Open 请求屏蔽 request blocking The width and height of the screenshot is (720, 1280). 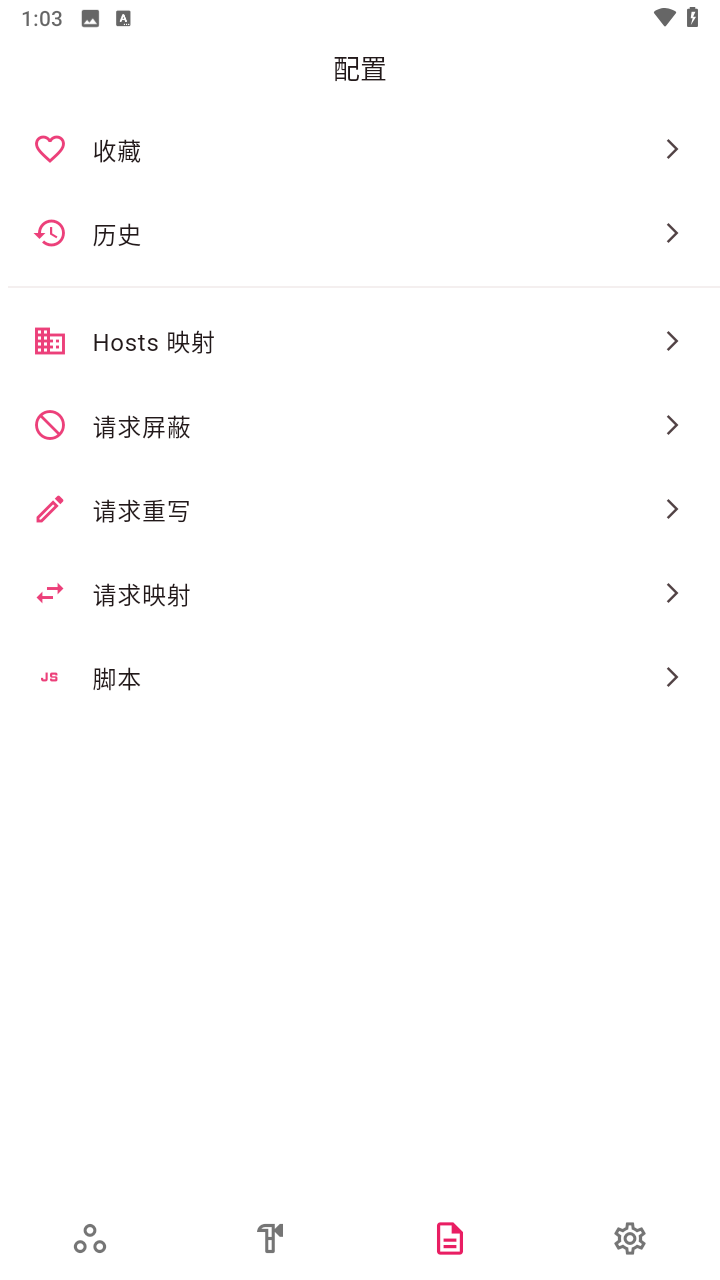point(360,426)
